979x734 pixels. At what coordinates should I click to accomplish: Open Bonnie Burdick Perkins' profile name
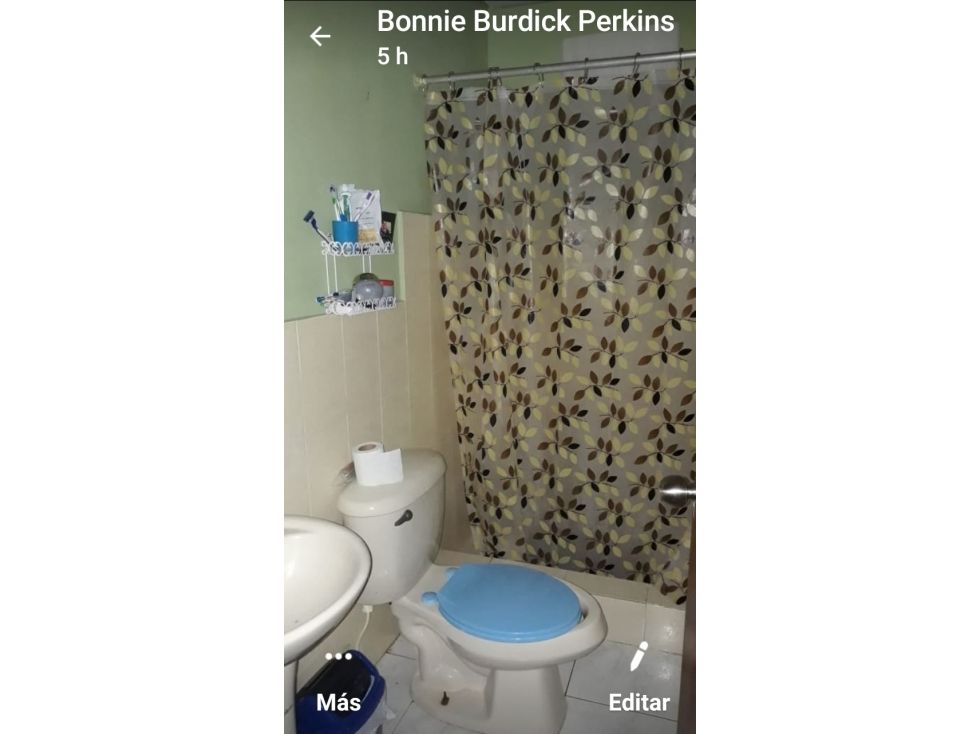pyautogui.click(x=525, y=21)
